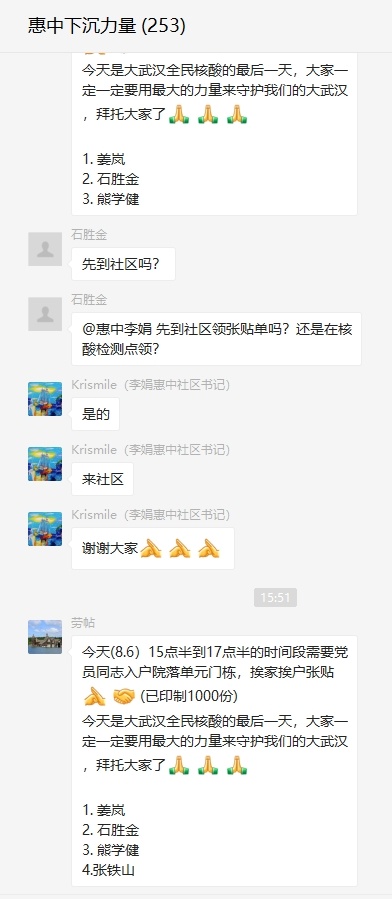392x899 pixels.
Task: Open 石胜金's avatar beside "先到社区吗?" message
Action: [x=45, y=249]
